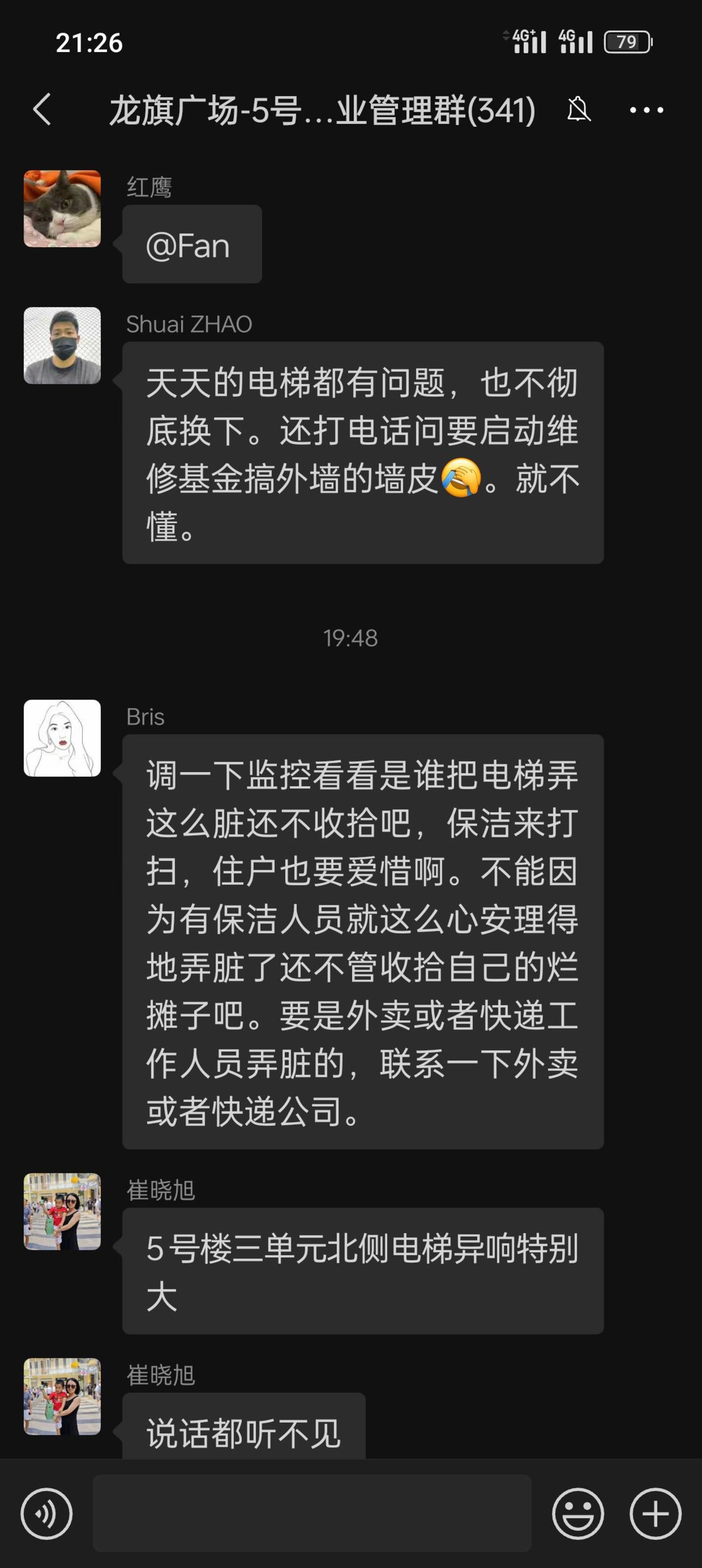
Task: Focus the message text field
Action: coord(312,1513)
